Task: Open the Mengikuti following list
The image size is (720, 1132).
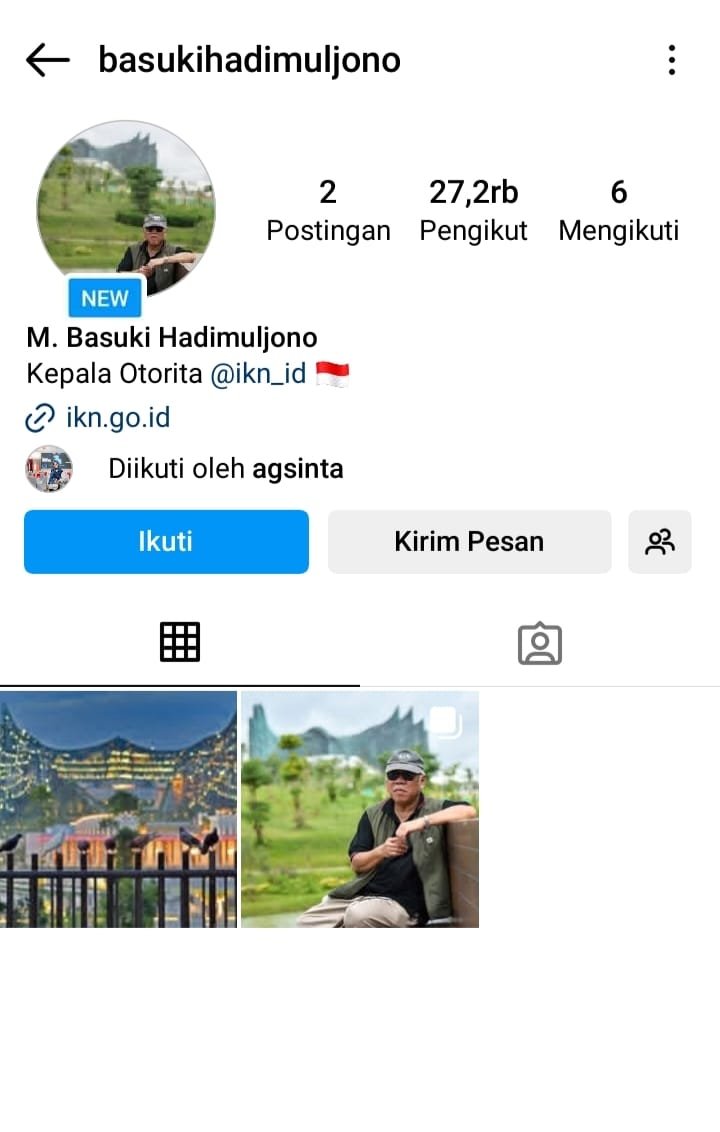Action: 618,210
